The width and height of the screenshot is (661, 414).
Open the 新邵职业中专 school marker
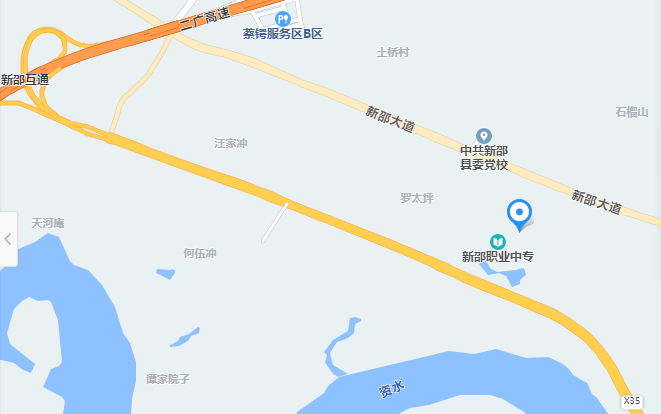[x=497, y=242]
